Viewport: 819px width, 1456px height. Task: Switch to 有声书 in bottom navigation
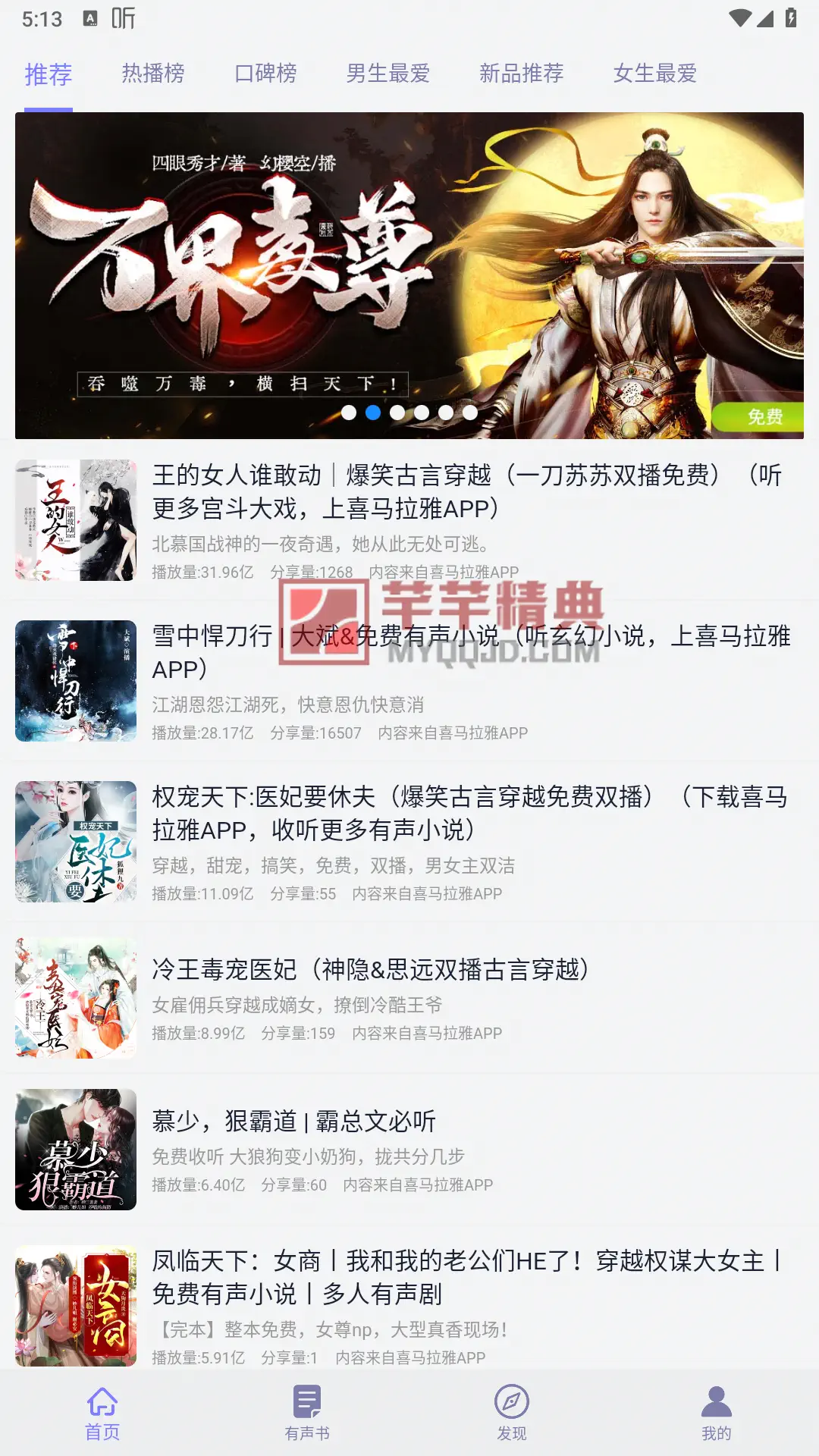click(307, 1414)
